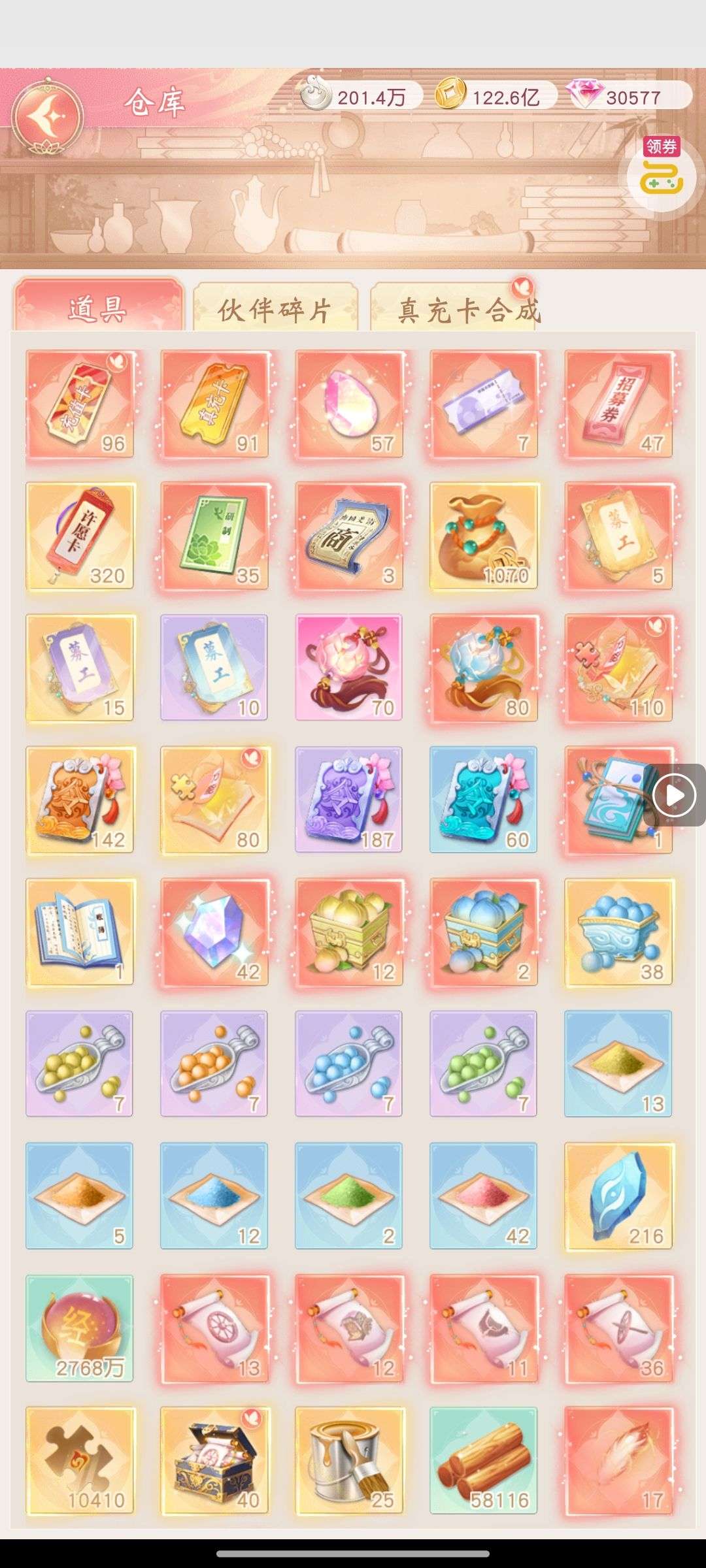This screenshot has width=706, height=1568.
Task: Open the 招募券 item with 47
Action: 618,404
